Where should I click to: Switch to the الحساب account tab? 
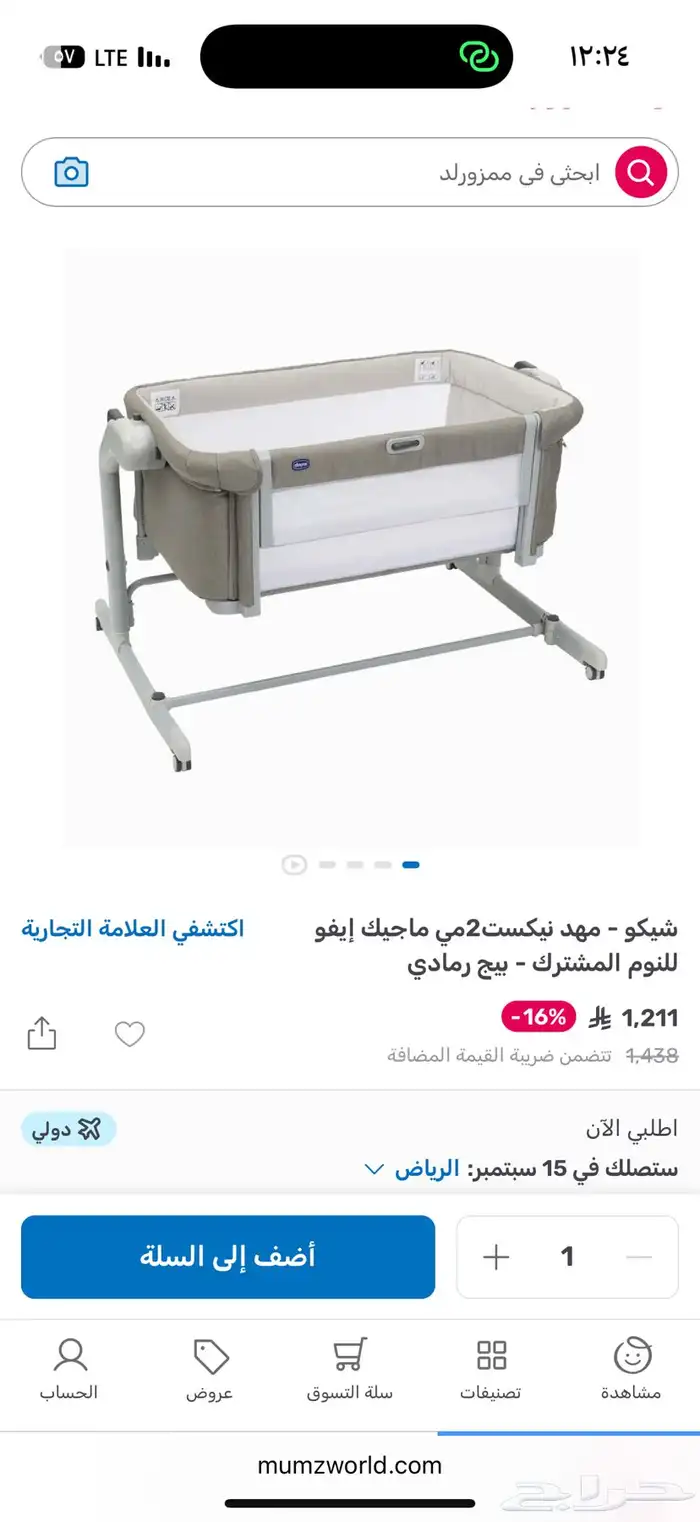pos(69,1370)
